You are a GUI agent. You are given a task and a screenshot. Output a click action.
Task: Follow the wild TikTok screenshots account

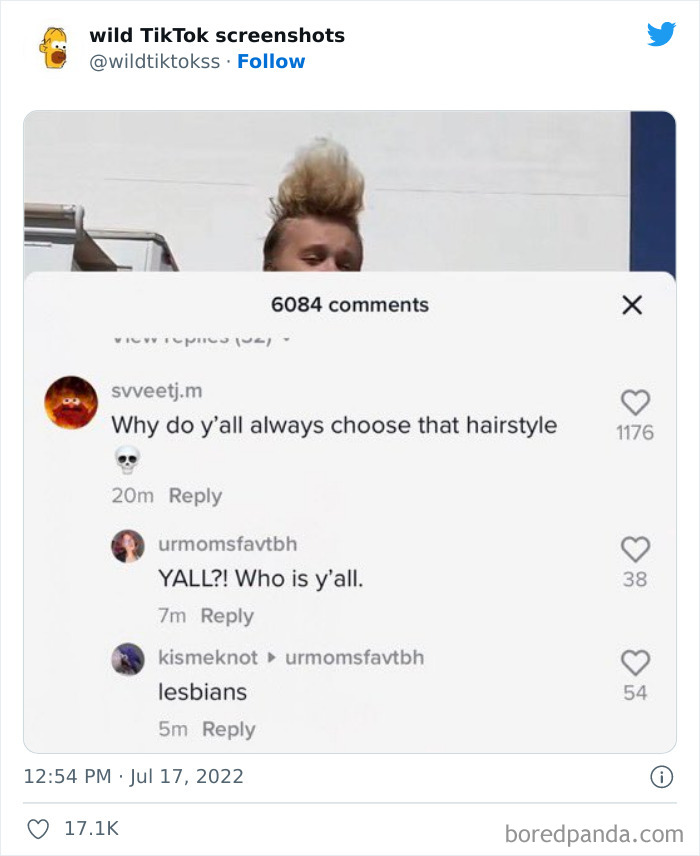271,61
